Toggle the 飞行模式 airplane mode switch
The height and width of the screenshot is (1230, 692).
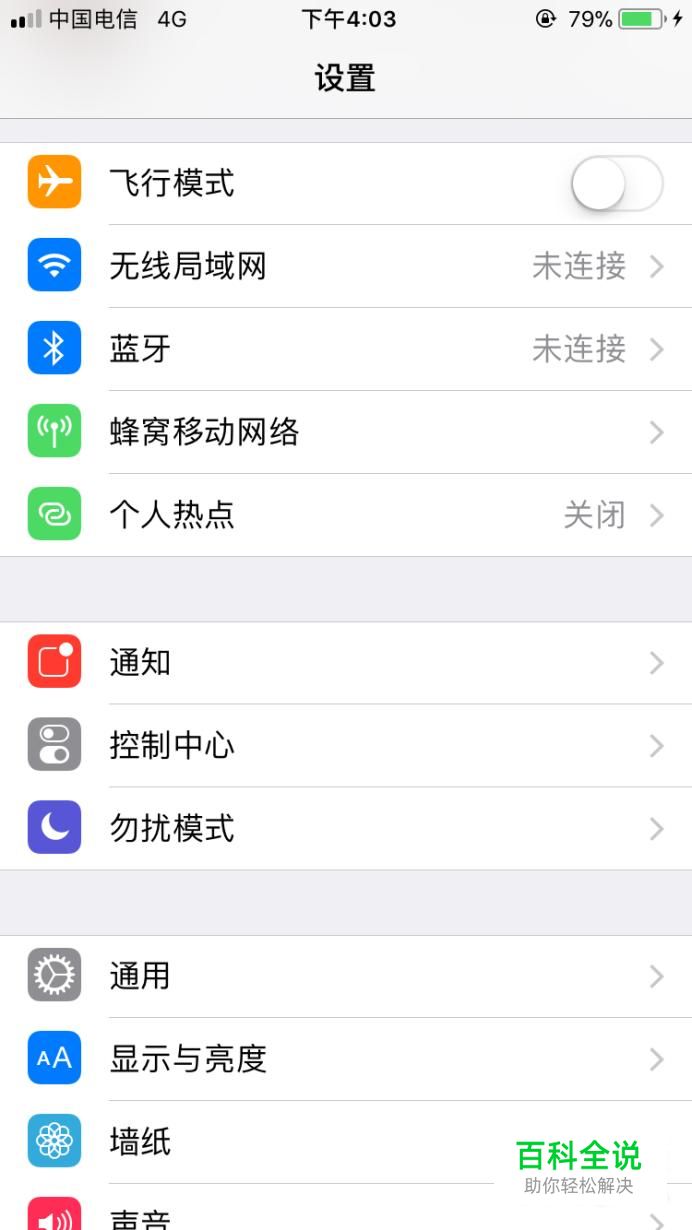(x=616, y=184)
